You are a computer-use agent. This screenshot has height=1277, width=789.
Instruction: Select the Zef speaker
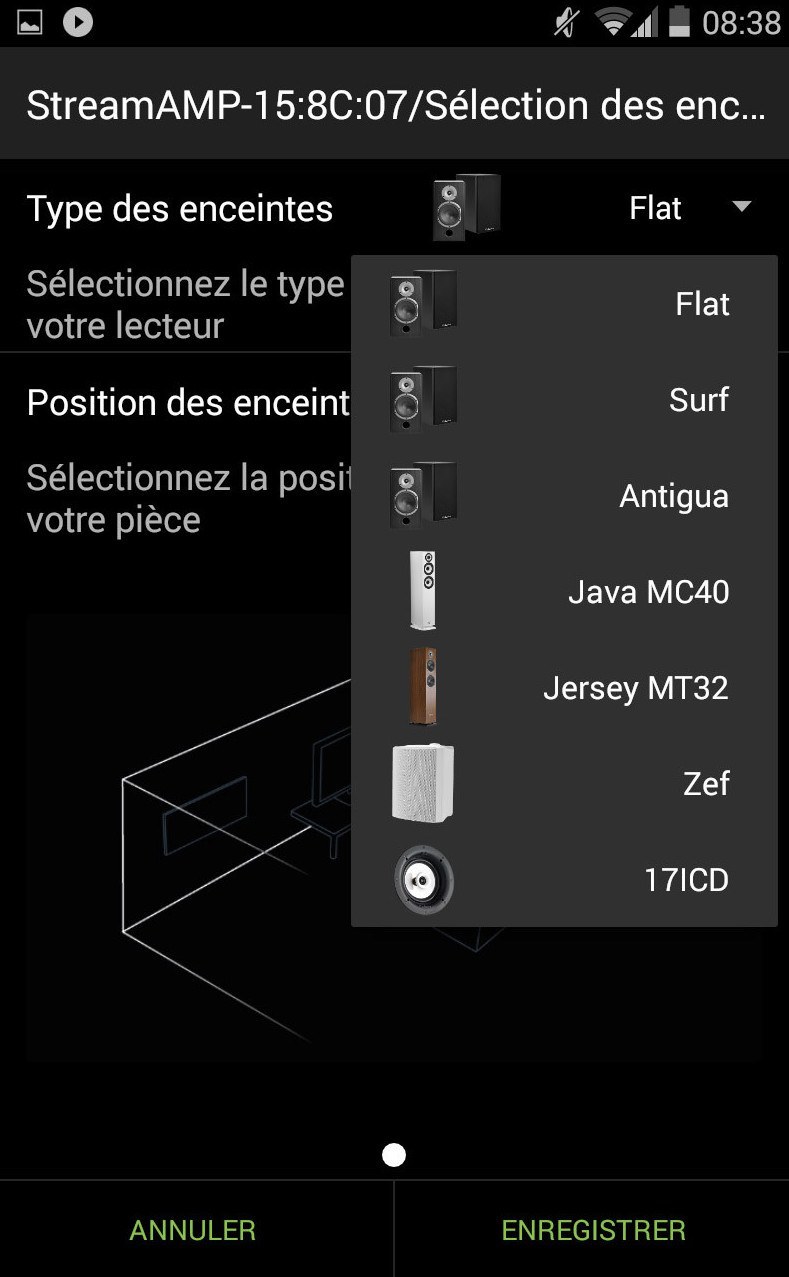(x=564, y=784)
